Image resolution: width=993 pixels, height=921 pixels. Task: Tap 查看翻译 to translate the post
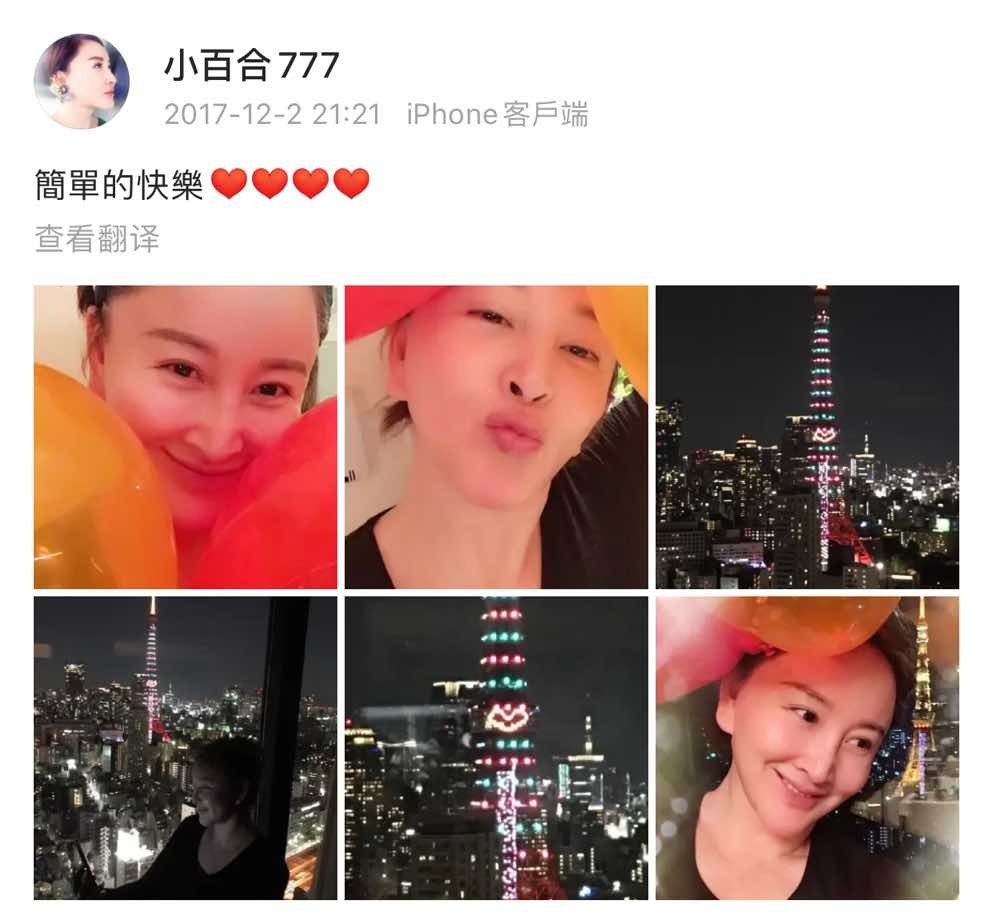pyautogui.click(x=97, y=239)
